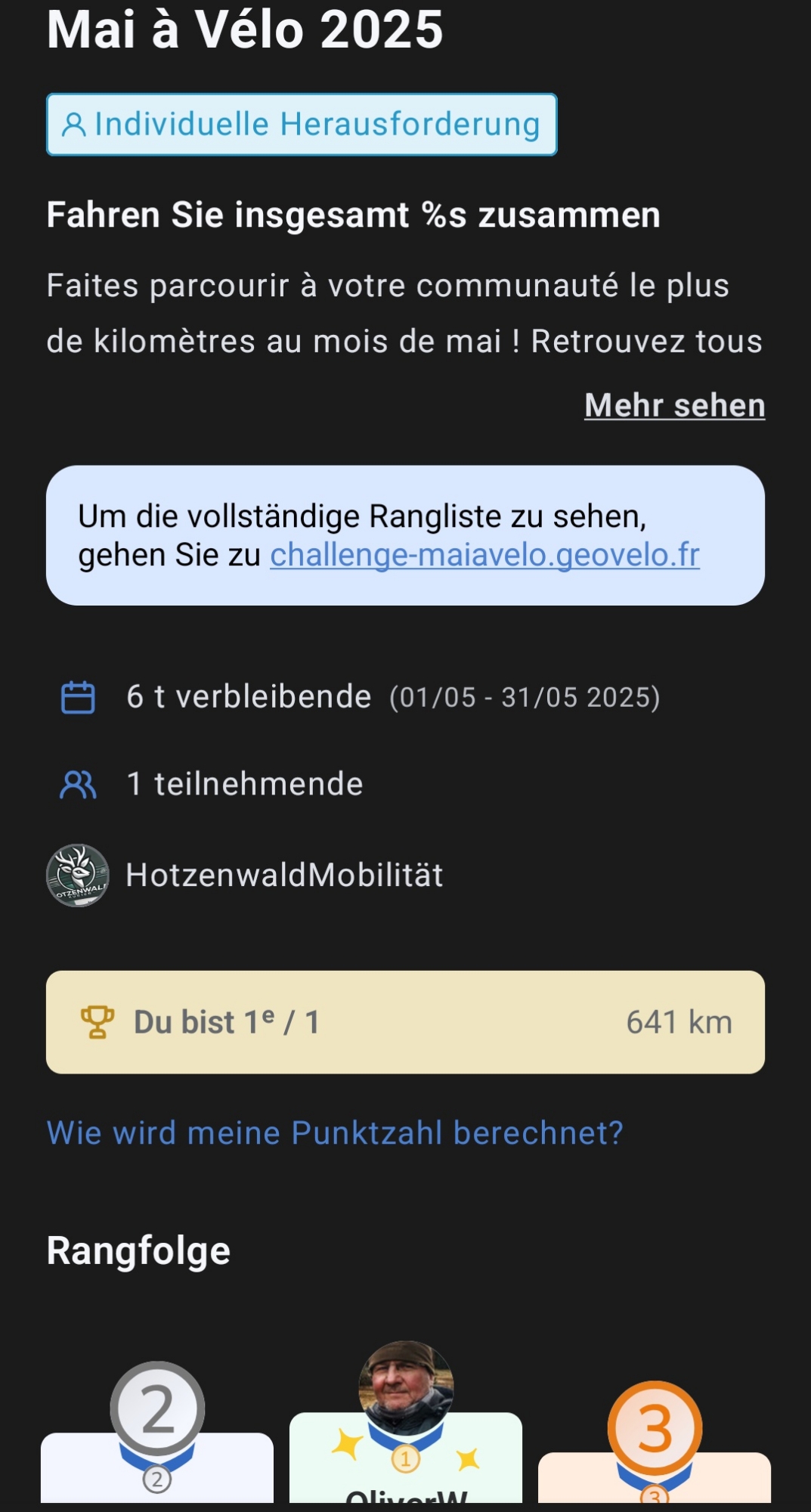
Task: Open the challenge-maiavelo.geovelo.fr link
Action: 484,556
